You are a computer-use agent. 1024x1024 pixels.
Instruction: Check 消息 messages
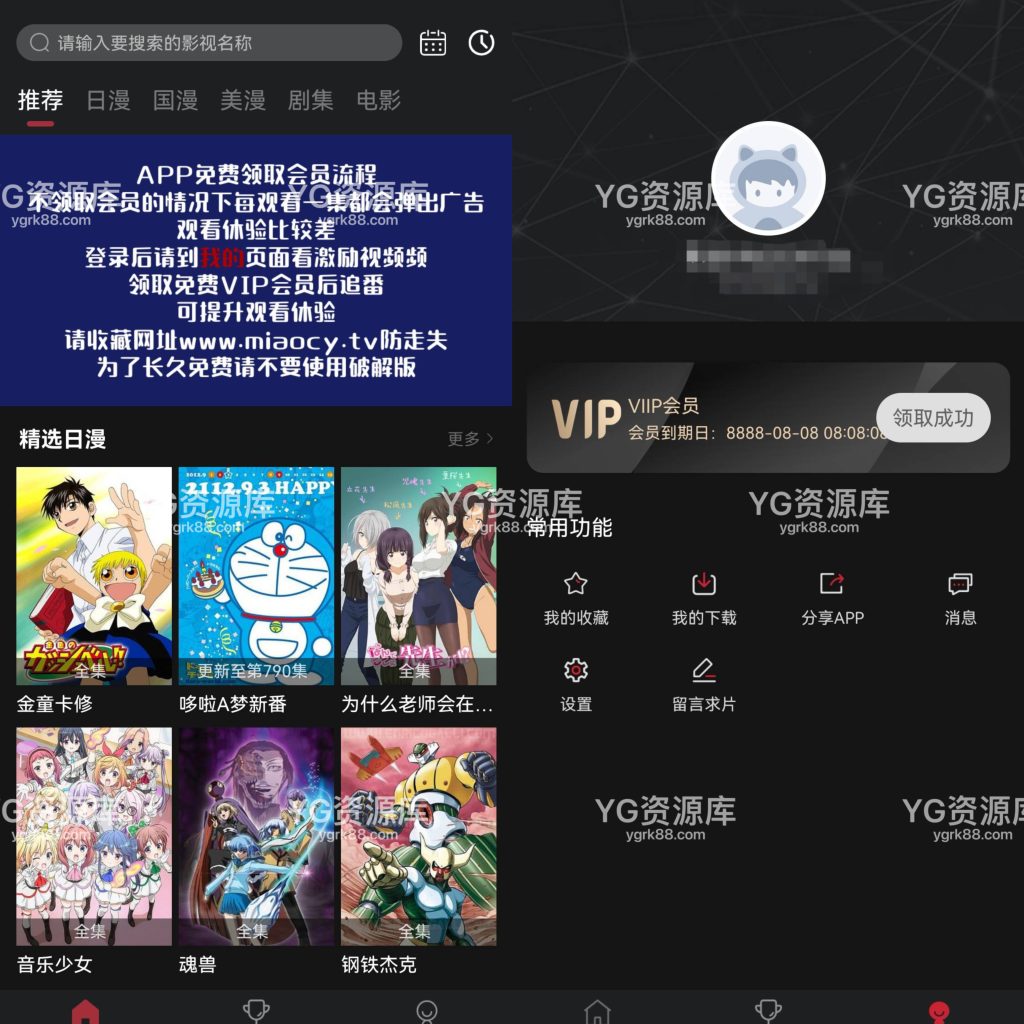click(960, 598)
